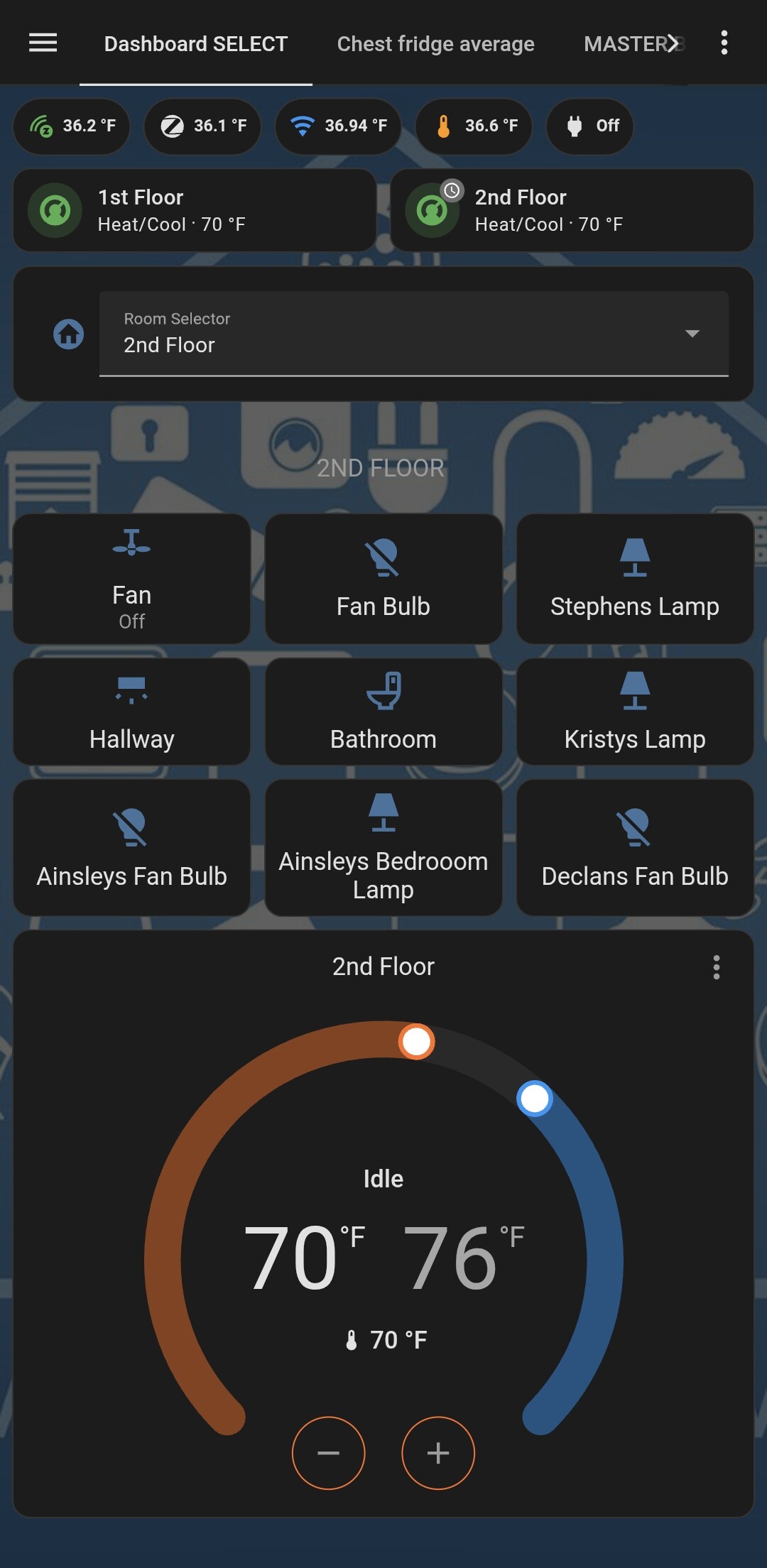This screenshot has height=1568, width=767.
Task: Tap the Off plug status chip
Action: tap(589, 126)
